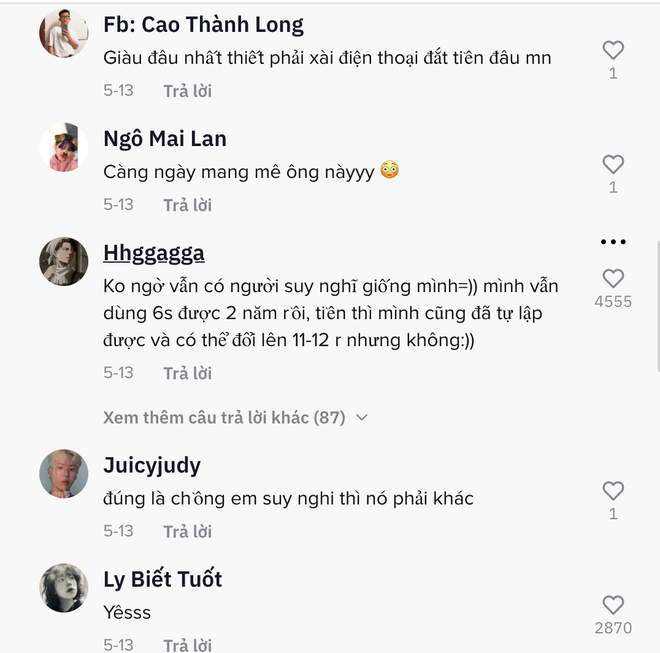Like Hhggagga's comment
660x653 pixels.
[x=613, y=278]
